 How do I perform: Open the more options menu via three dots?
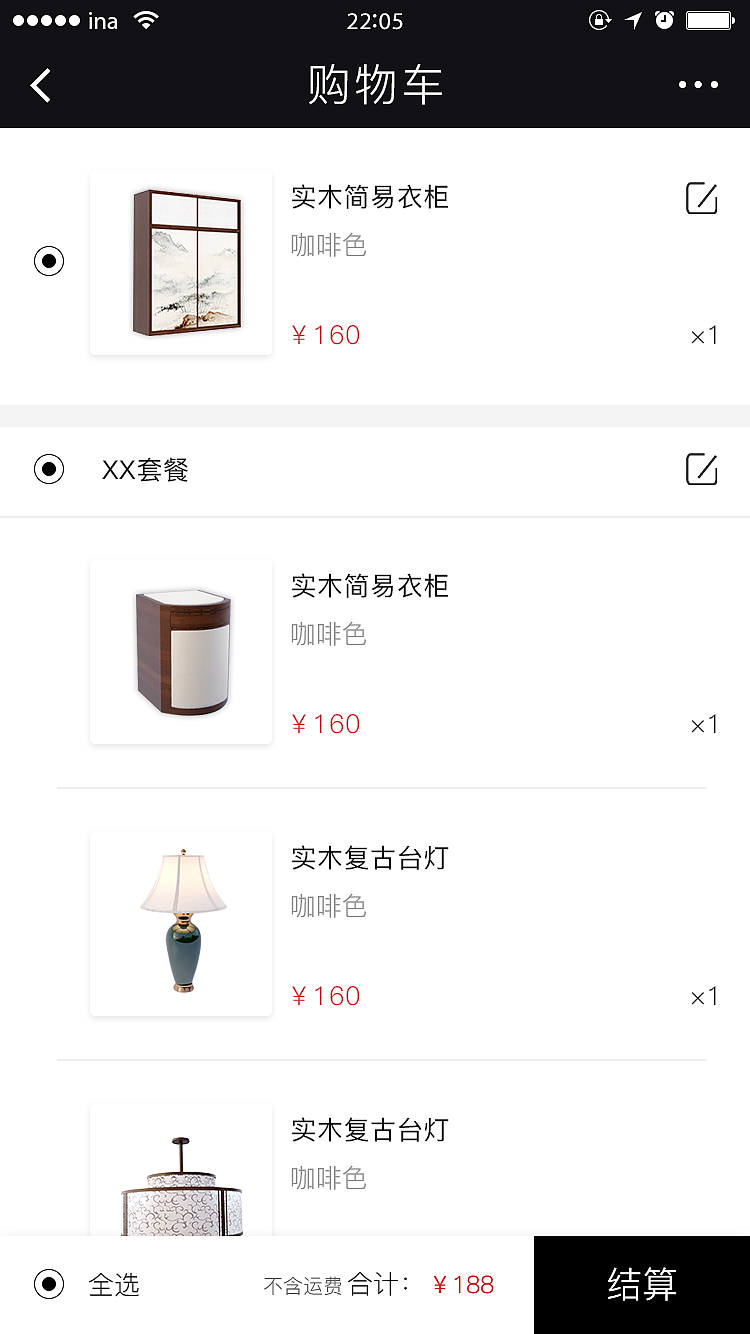697,84
